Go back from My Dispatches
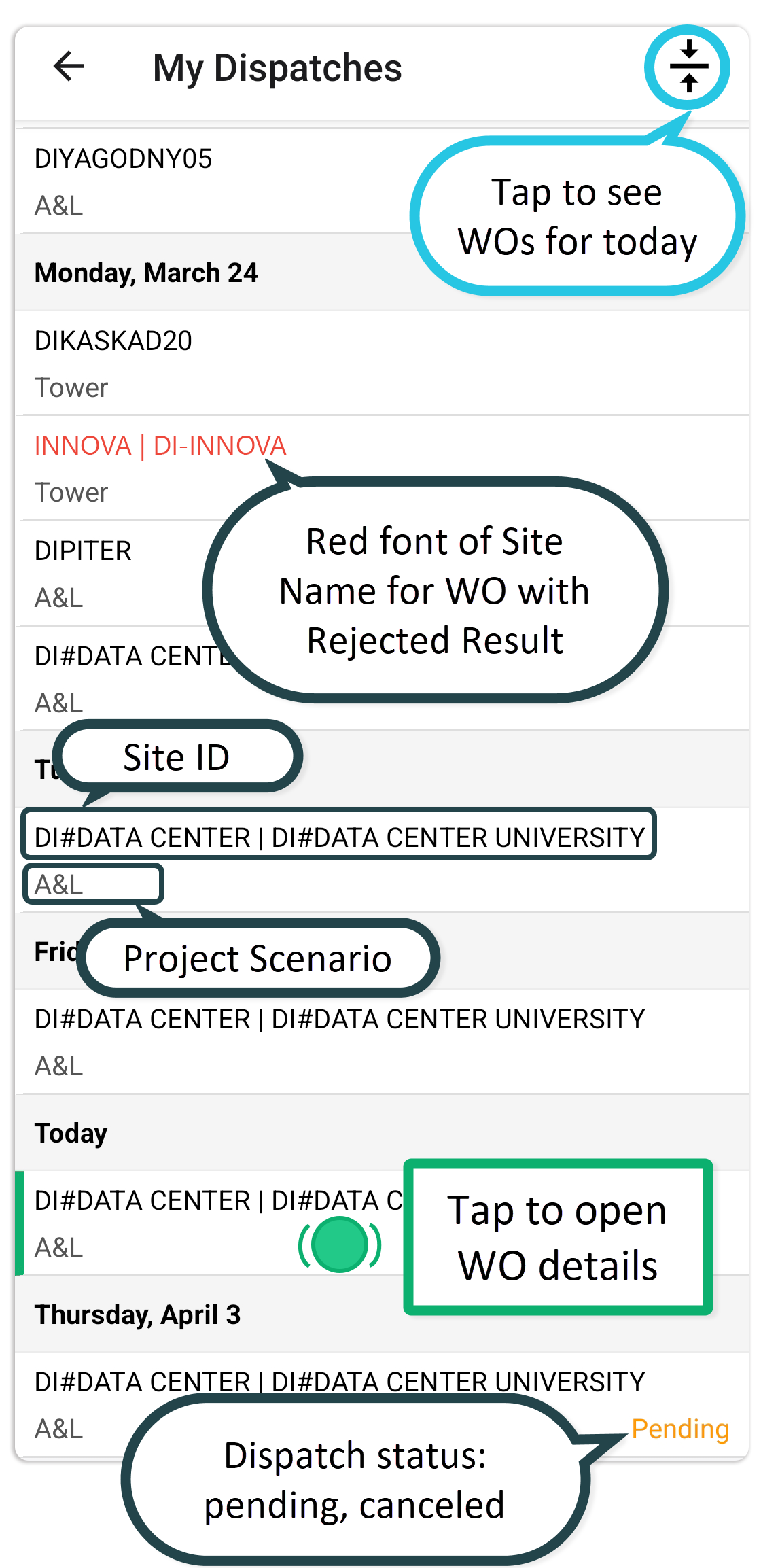 pyautogui.click(x=69, y=67)
